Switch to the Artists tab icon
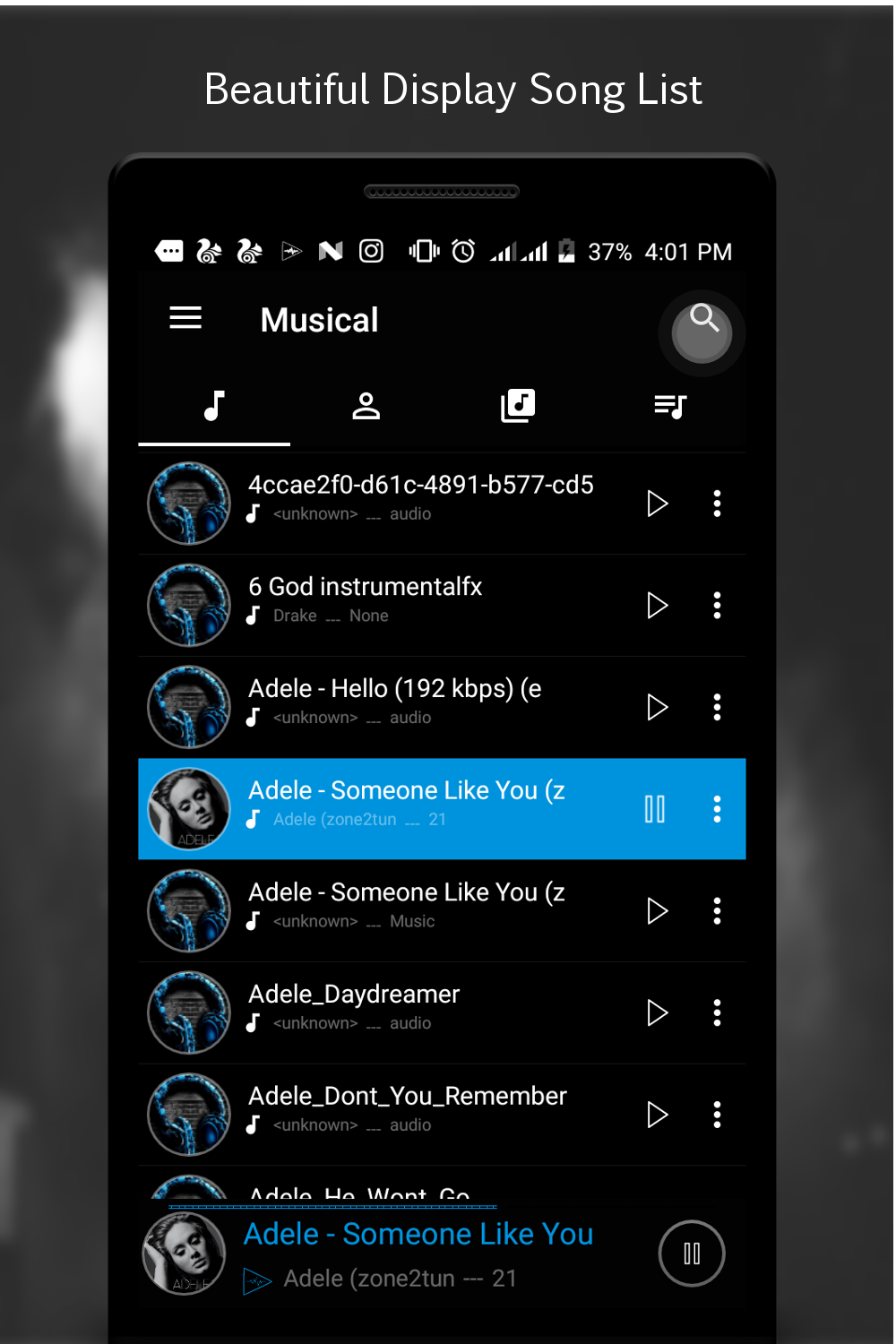 pos(366,406)
